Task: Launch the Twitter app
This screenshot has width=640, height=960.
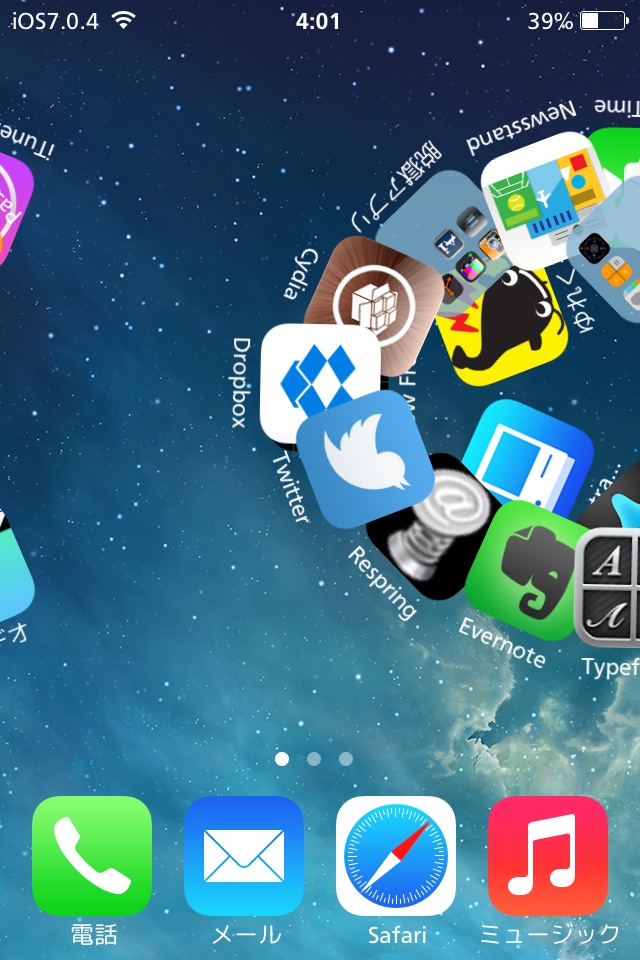Action: coord(365,460)
